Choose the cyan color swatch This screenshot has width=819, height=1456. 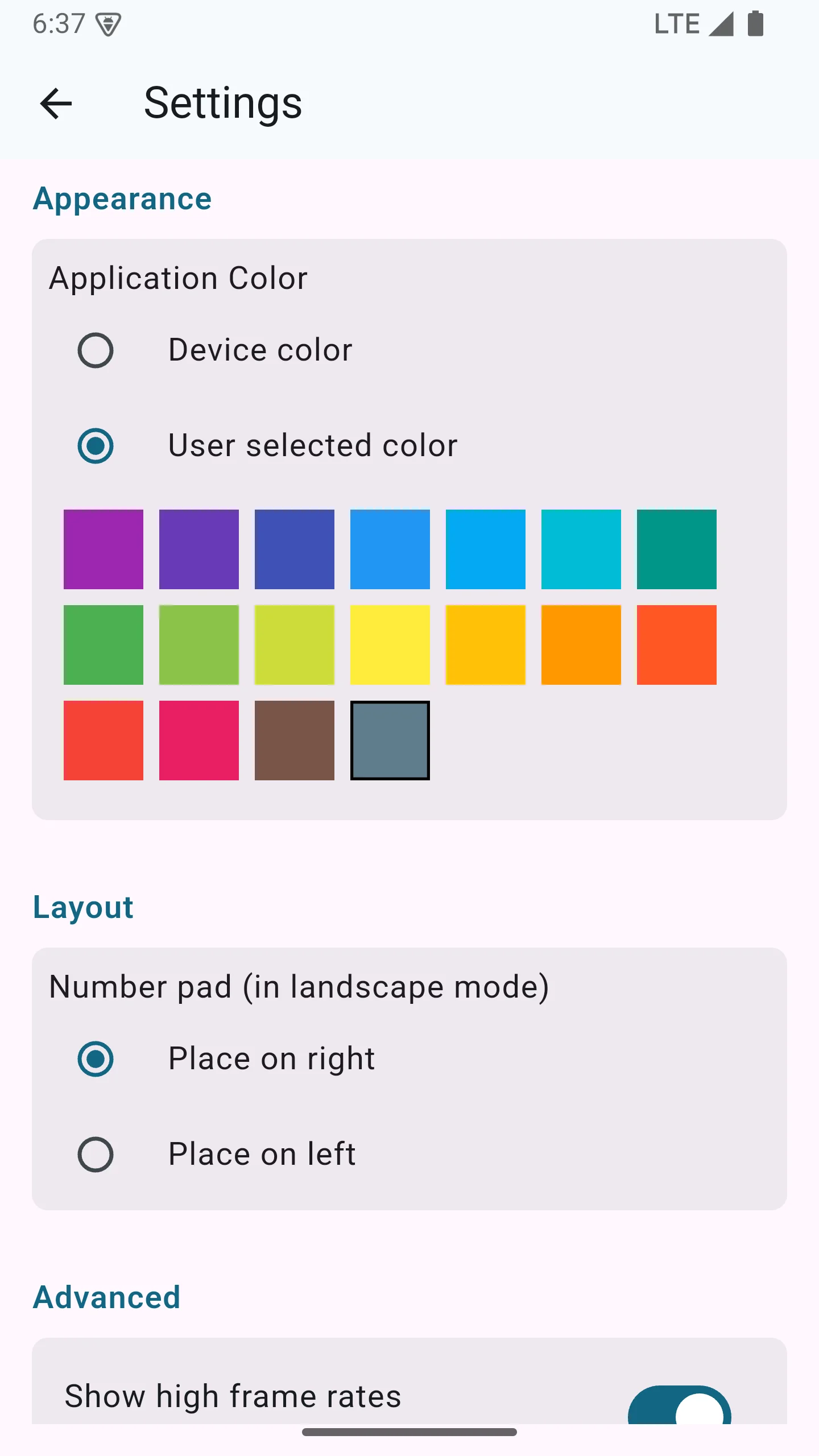tap(581, 549)
